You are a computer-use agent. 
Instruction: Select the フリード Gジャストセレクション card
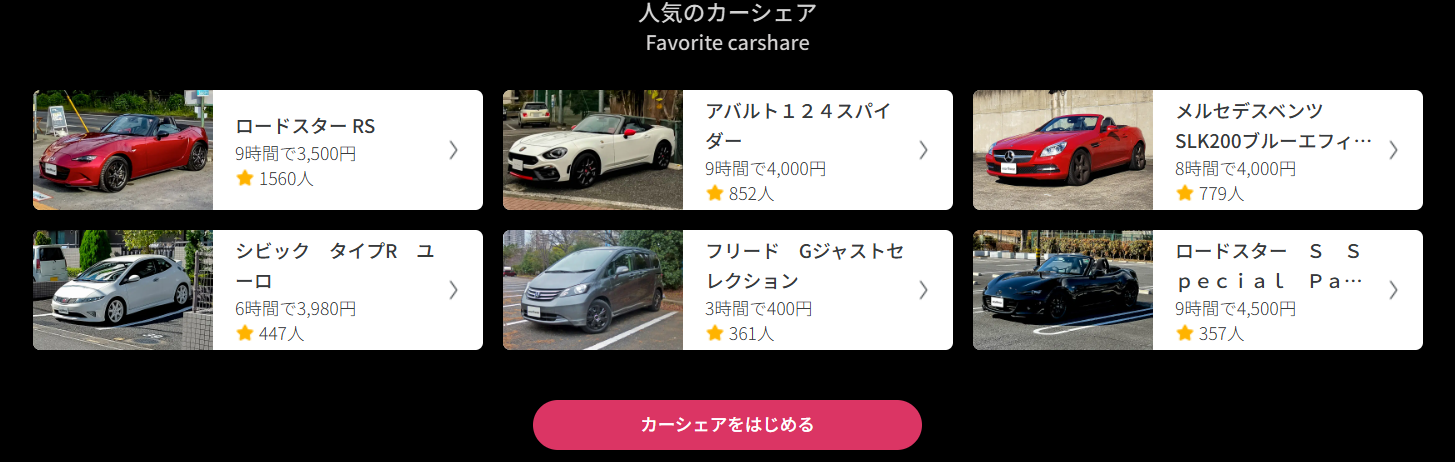[x=728, y=290]
